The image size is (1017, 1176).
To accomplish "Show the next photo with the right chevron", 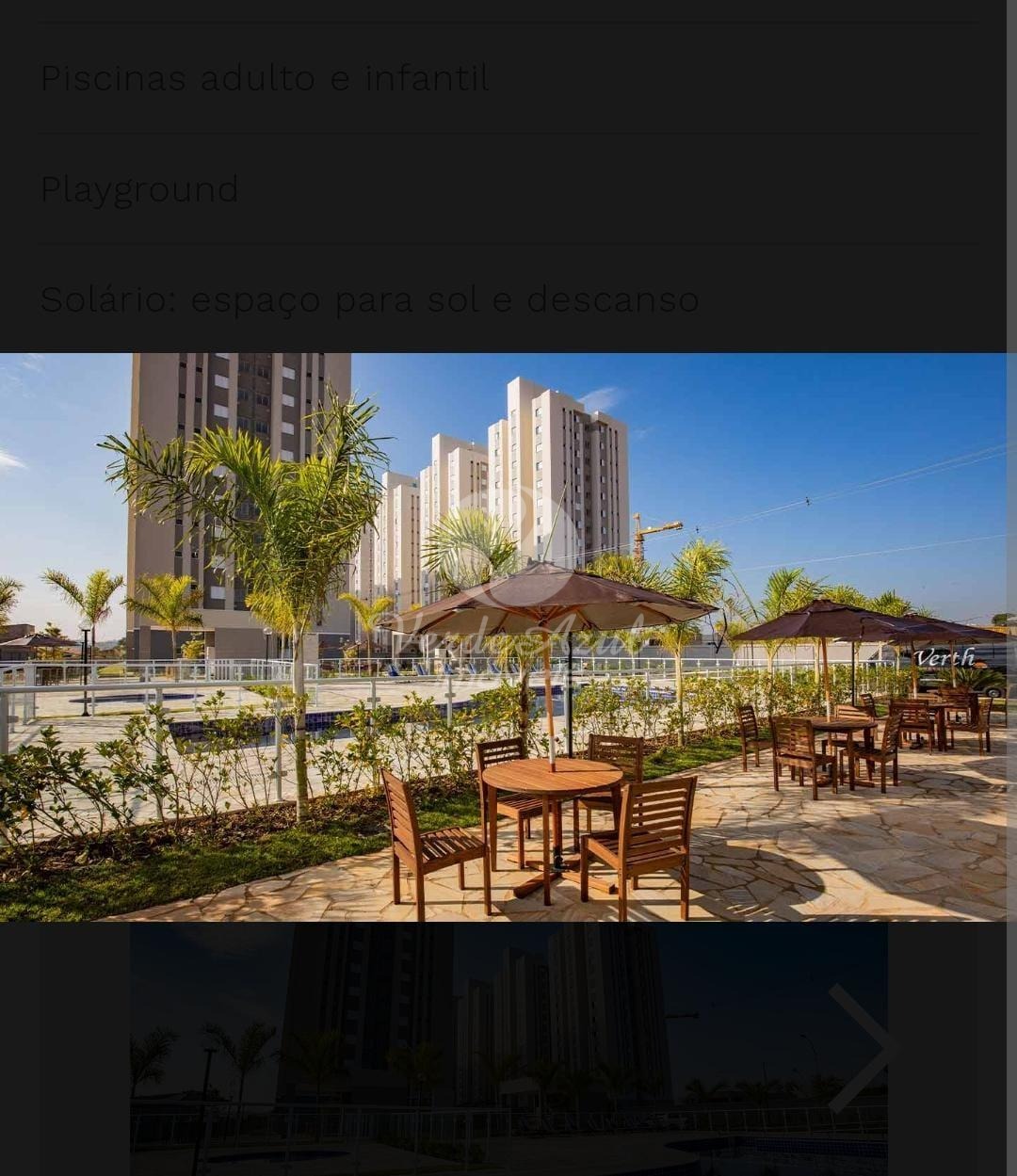I will [862, 1048].
